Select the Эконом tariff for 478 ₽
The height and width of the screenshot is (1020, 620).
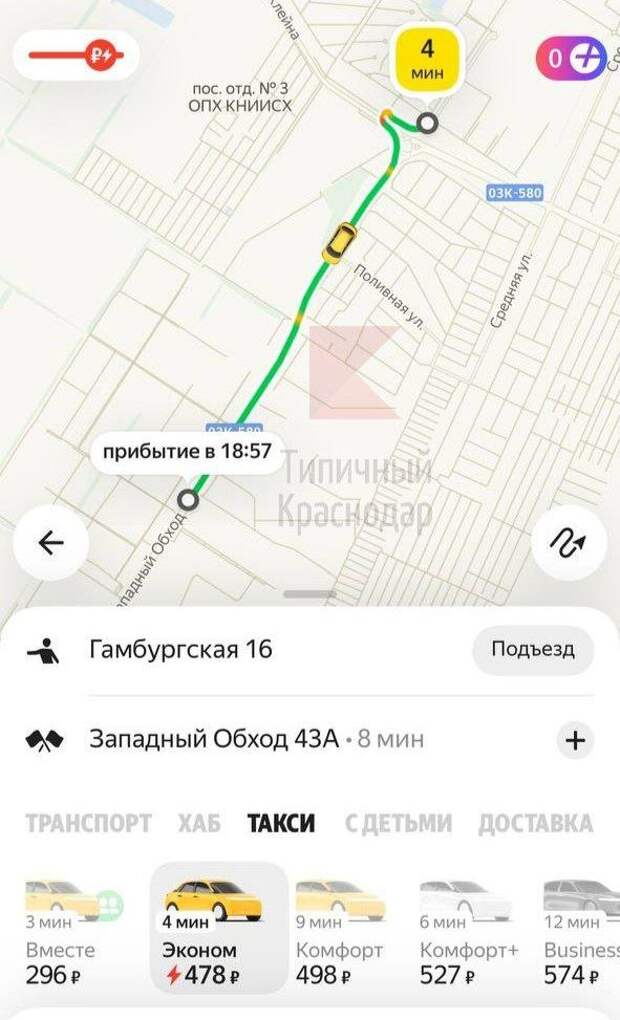(219, 928)
